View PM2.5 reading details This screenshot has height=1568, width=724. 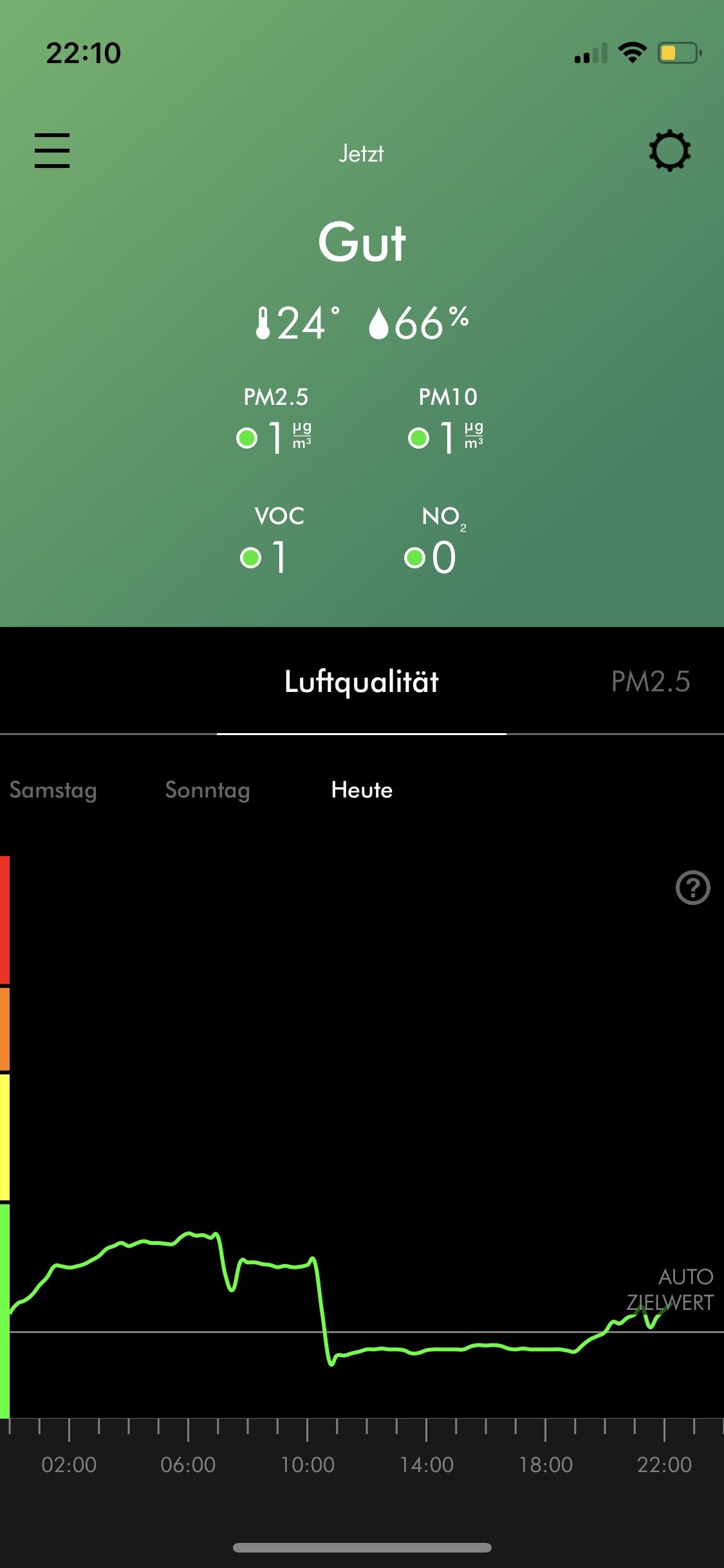275,421
